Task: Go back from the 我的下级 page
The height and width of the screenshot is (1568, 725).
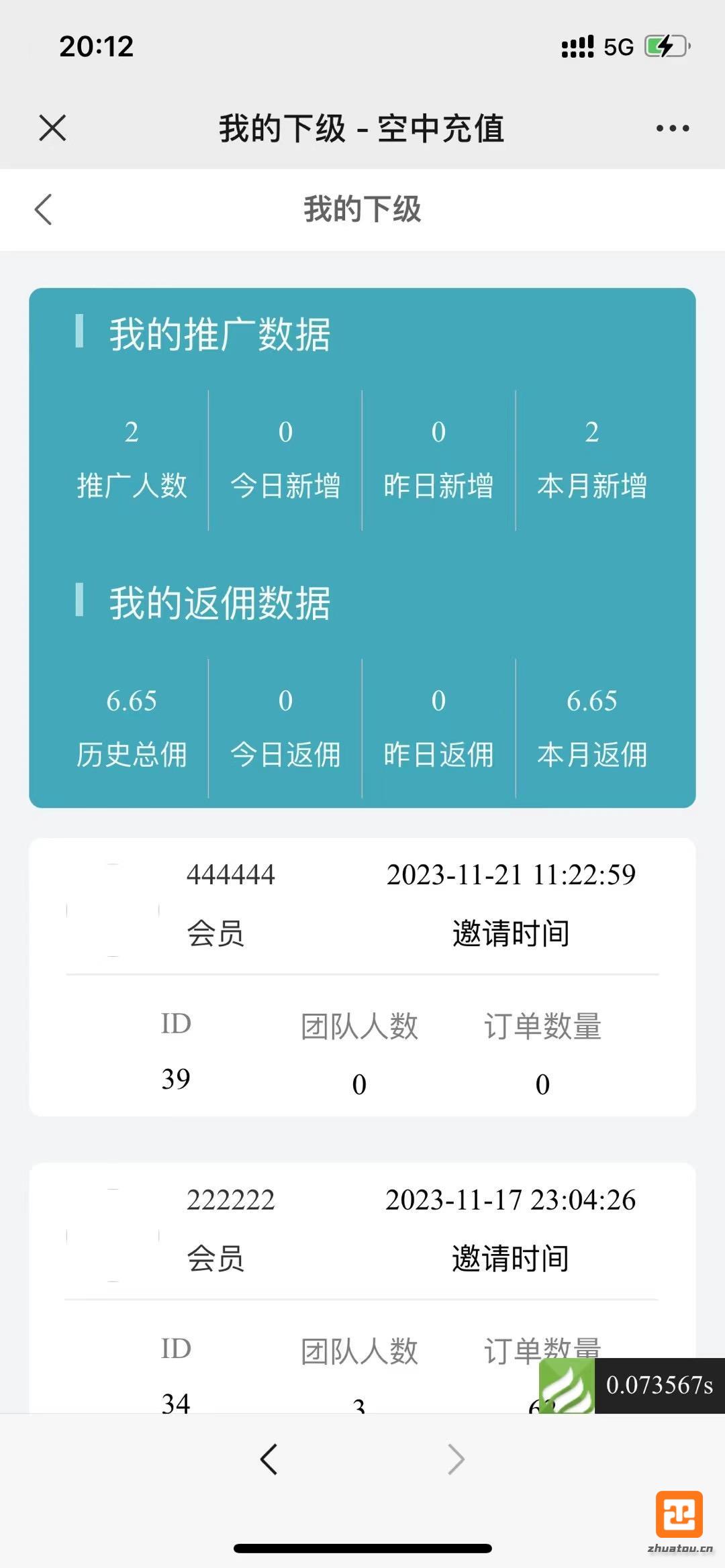Action: [44, 209]
